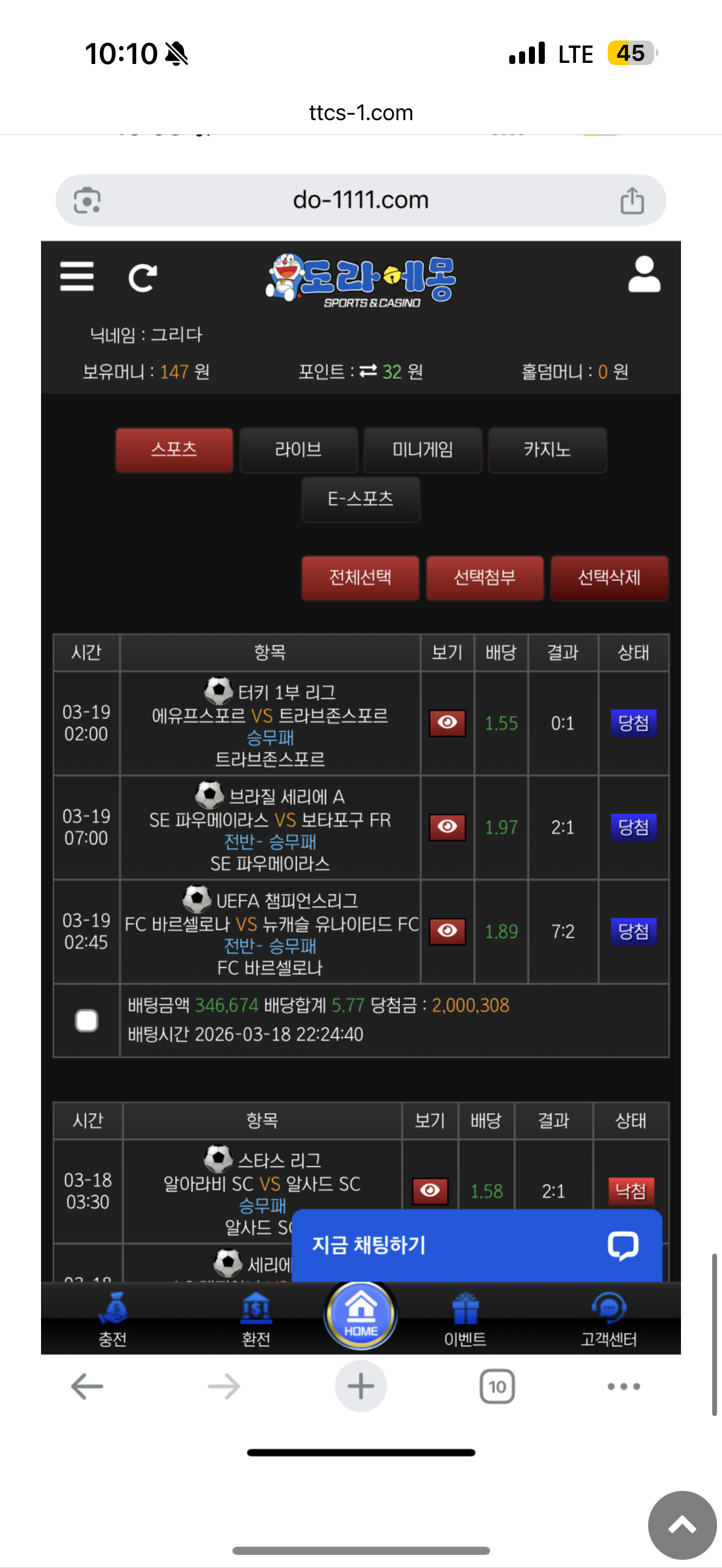Select the 카지노 tab

pyautogui.click(x=548, y=450)
